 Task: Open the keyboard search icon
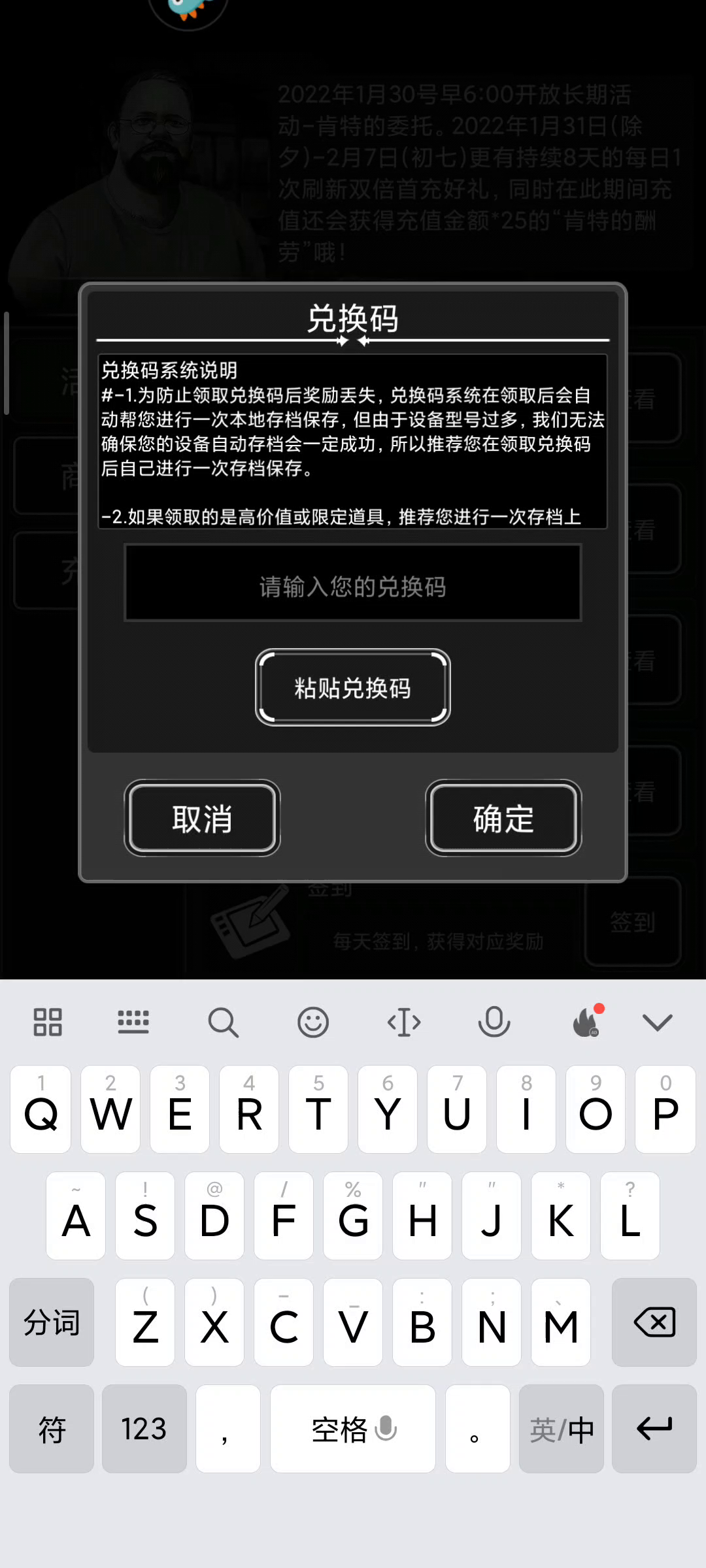pyautogui.click(x=223, y=1022)
